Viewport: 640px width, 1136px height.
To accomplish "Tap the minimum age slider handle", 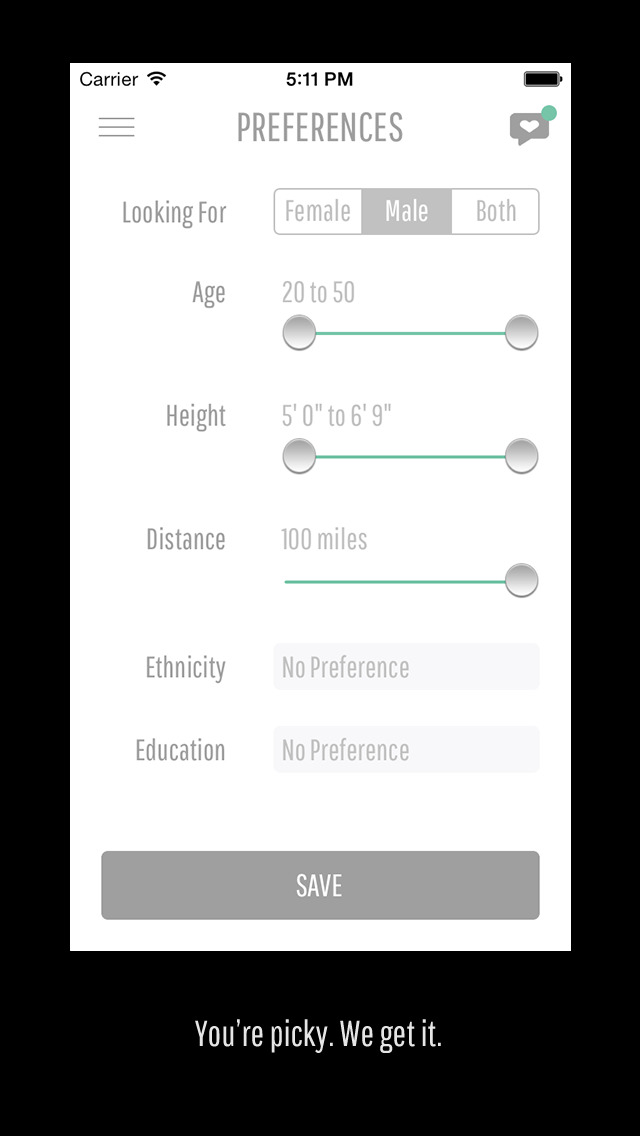I will pyautogui.click(x=299, y=333).
